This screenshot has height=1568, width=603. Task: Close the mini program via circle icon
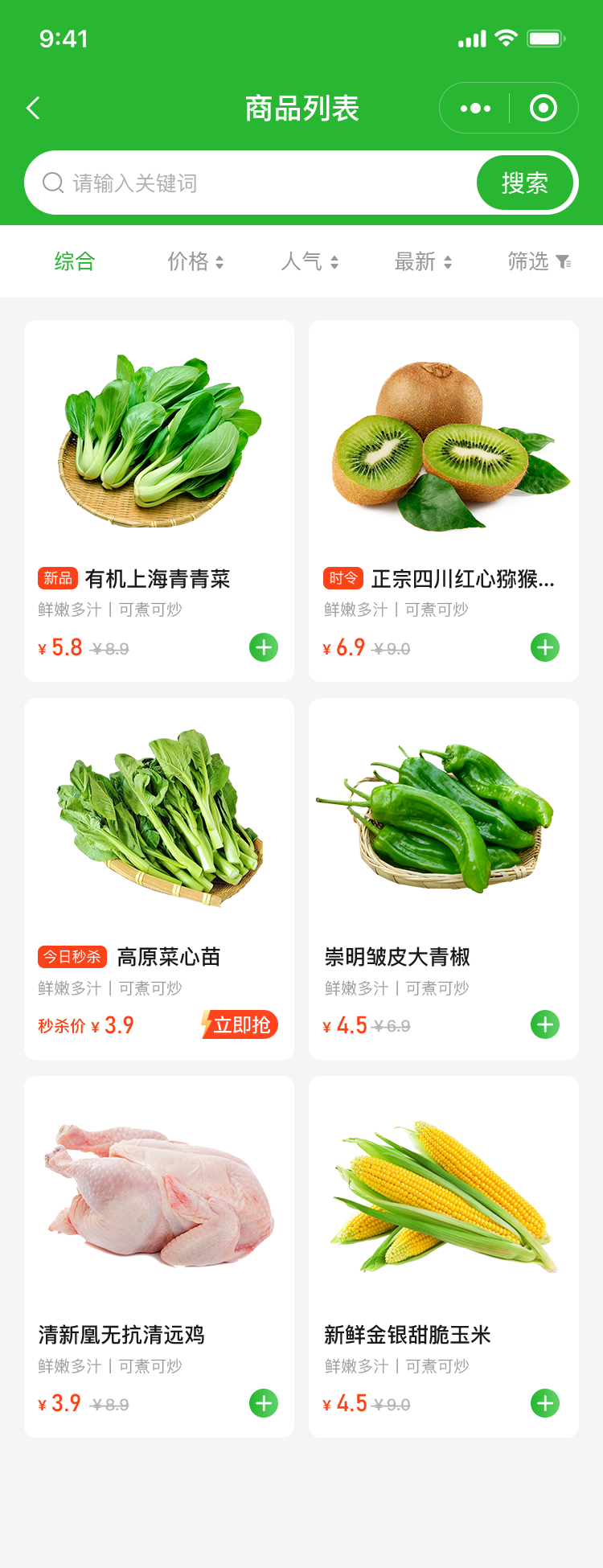[544, 109]
